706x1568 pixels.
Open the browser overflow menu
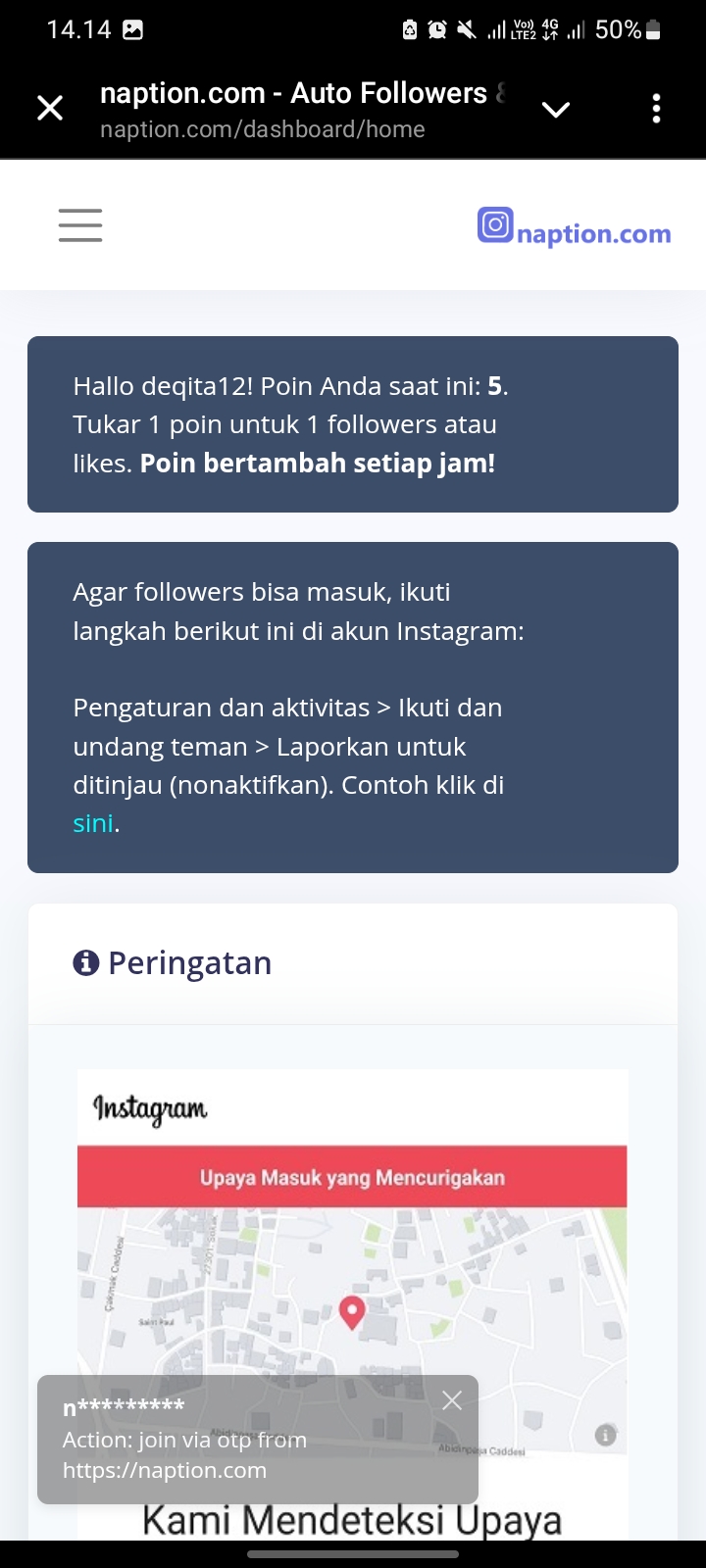tap(656, 109)
